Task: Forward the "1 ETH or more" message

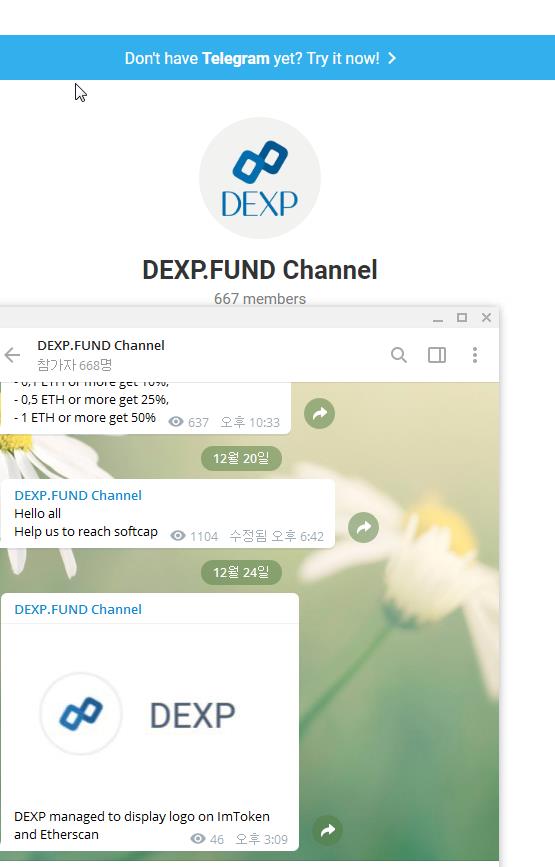Action: click(x=320, y=413)
